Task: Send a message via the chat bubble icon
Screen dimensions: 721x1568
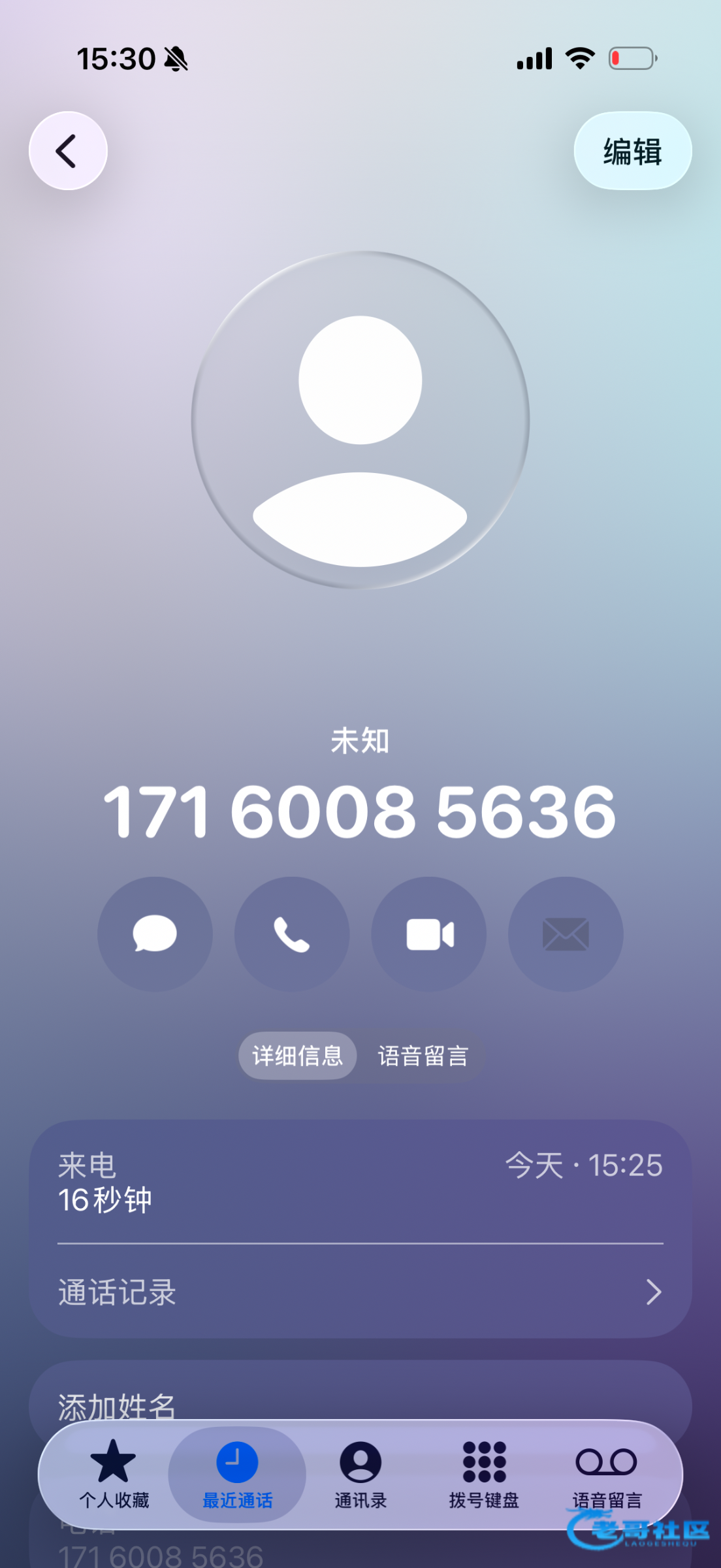Action: 155,934
